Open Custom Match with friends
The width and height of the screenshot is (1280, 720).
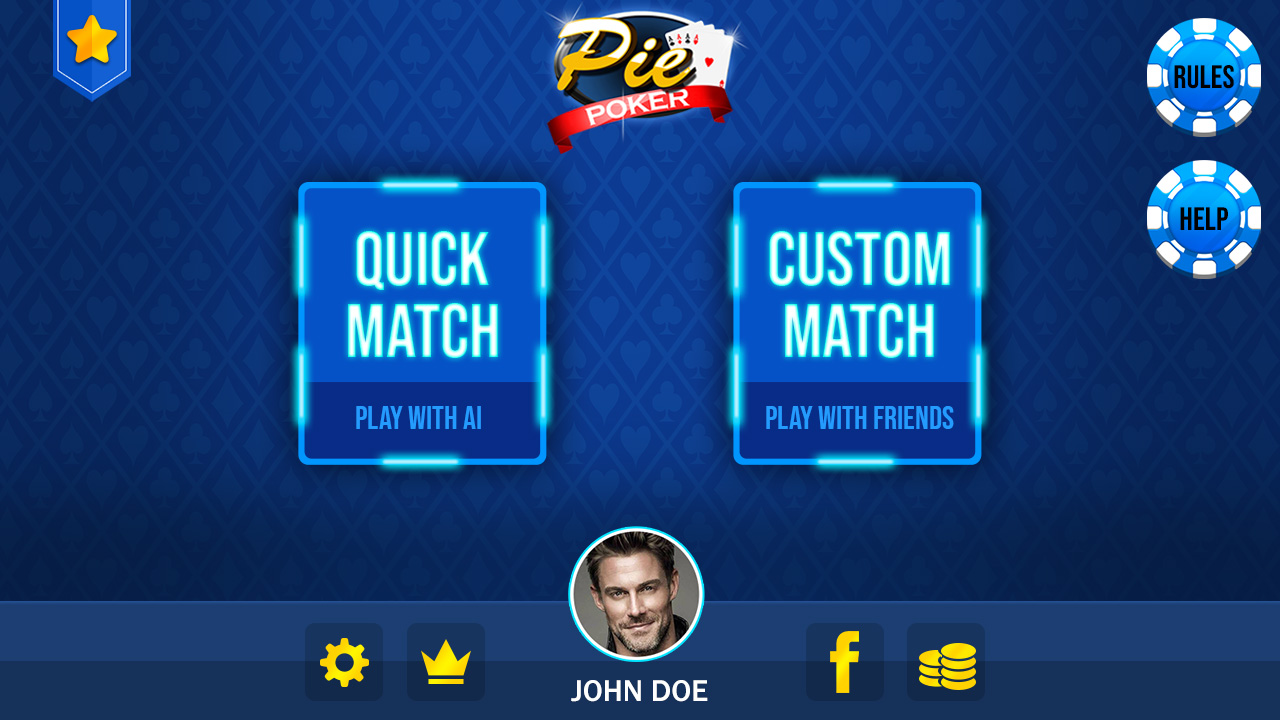pos(857,323)
